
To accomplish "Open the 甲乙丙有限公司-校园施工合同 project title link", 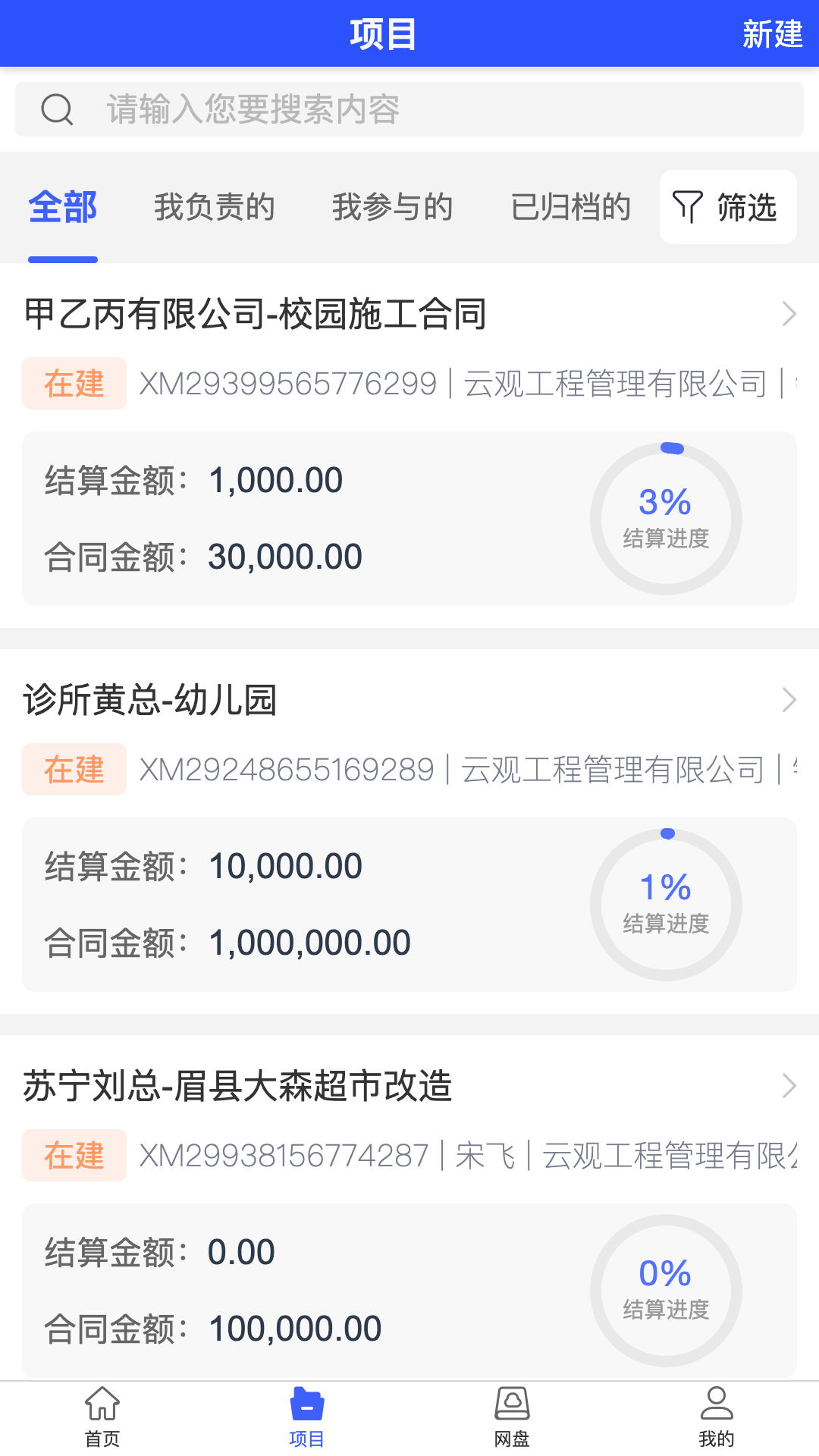I will (256, 313).
